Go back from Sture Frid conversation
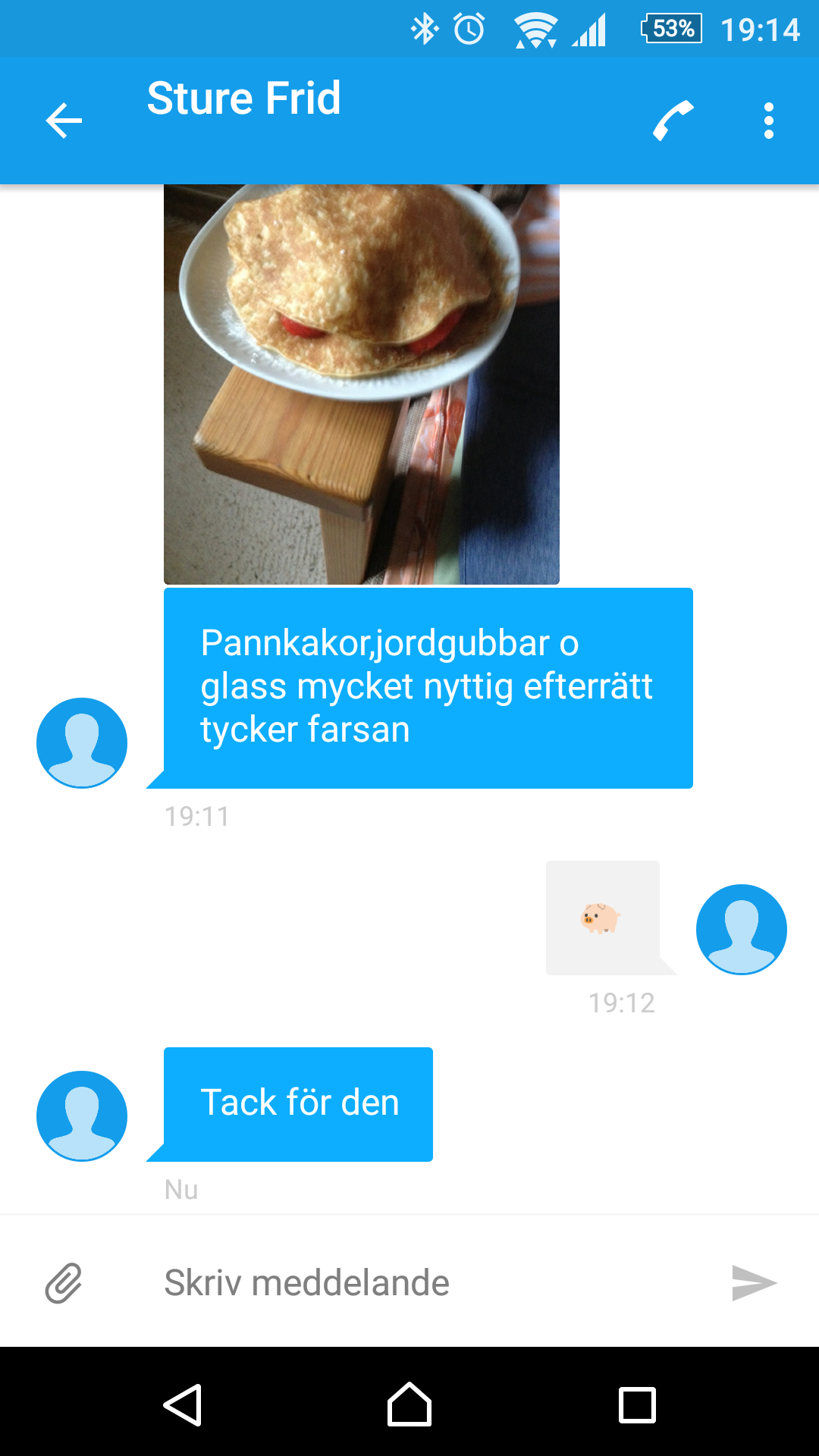This screenshot has width=819, height=1456. [64, 121]
